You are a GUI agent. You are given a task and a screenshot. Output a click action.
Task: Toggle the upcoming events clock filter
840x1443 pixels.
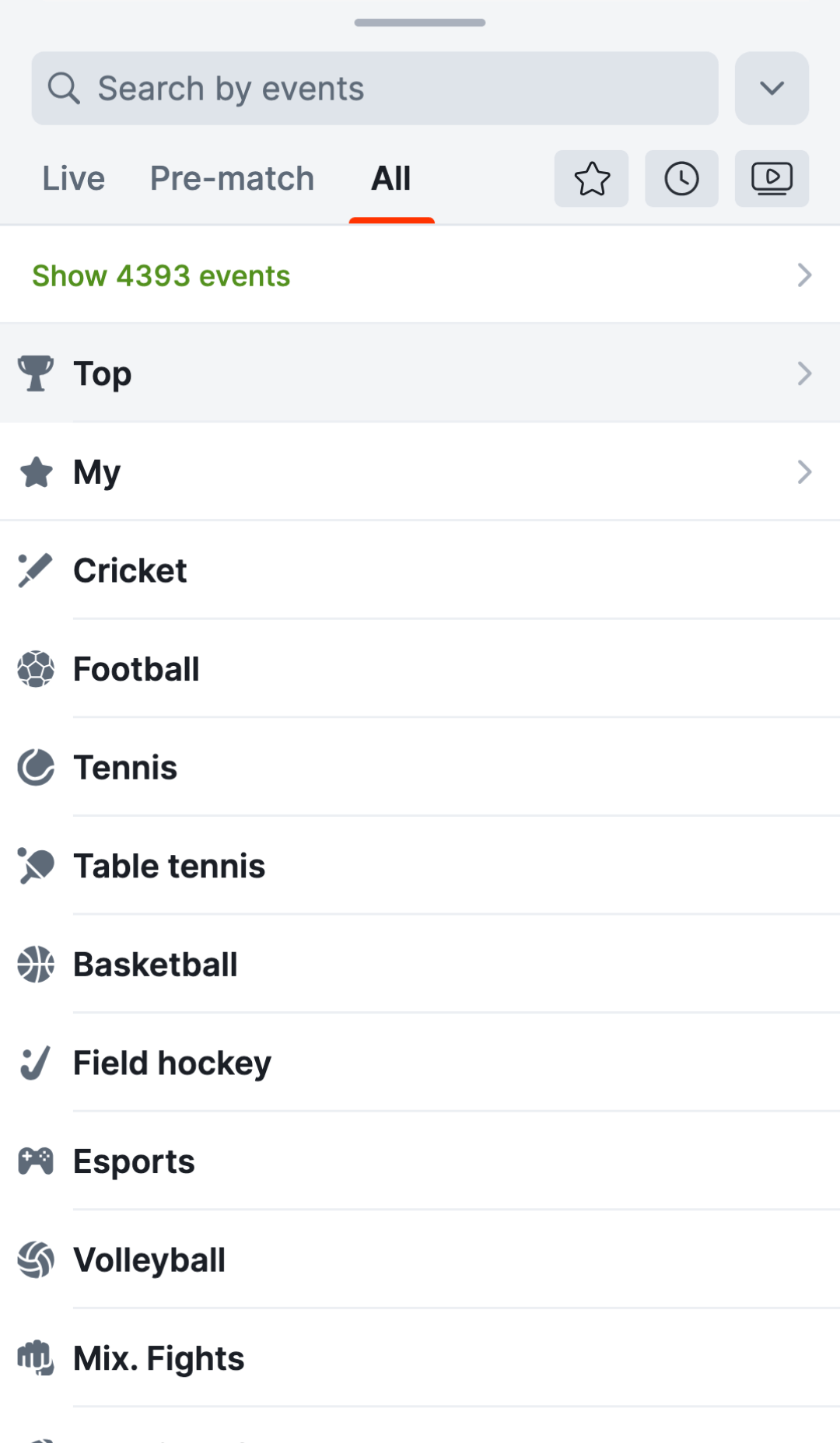click(681, 178)
